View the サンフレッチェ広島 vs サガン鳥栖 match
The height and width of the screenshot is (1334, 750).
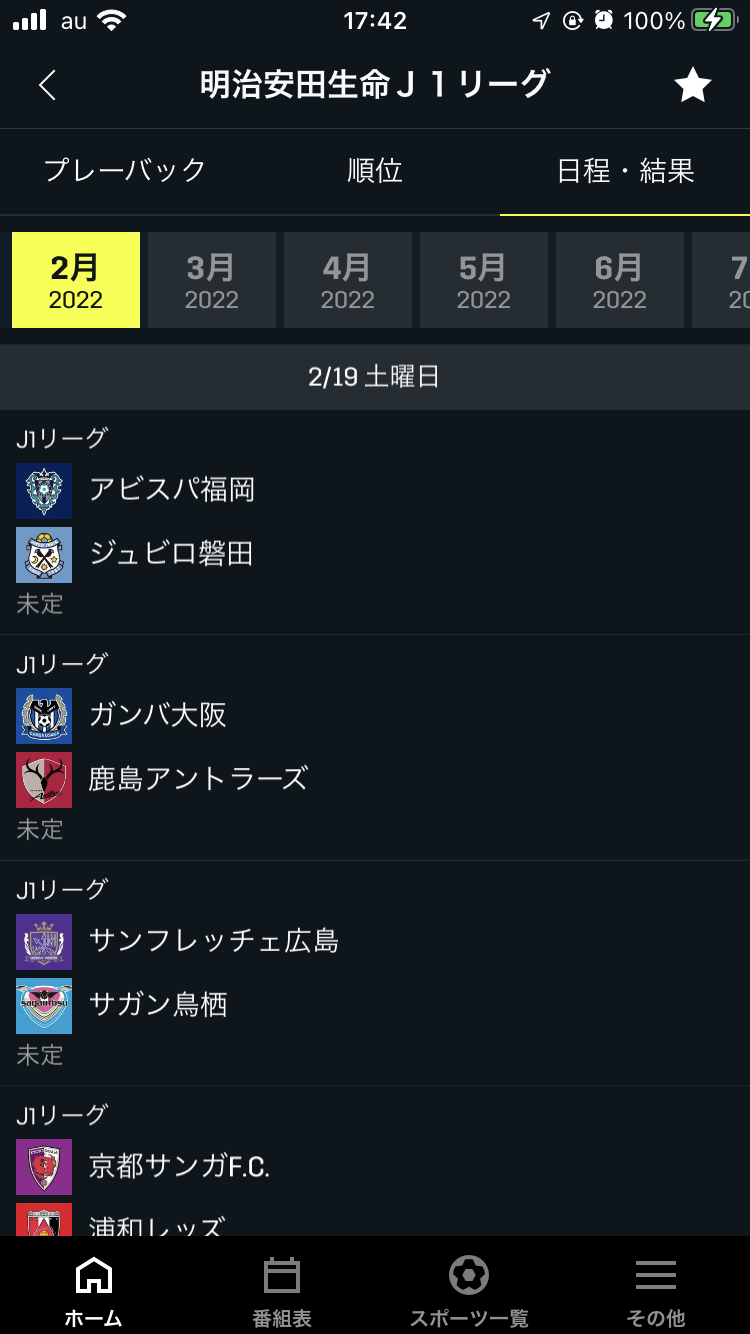pyautogui.click(x=375, y=972)
